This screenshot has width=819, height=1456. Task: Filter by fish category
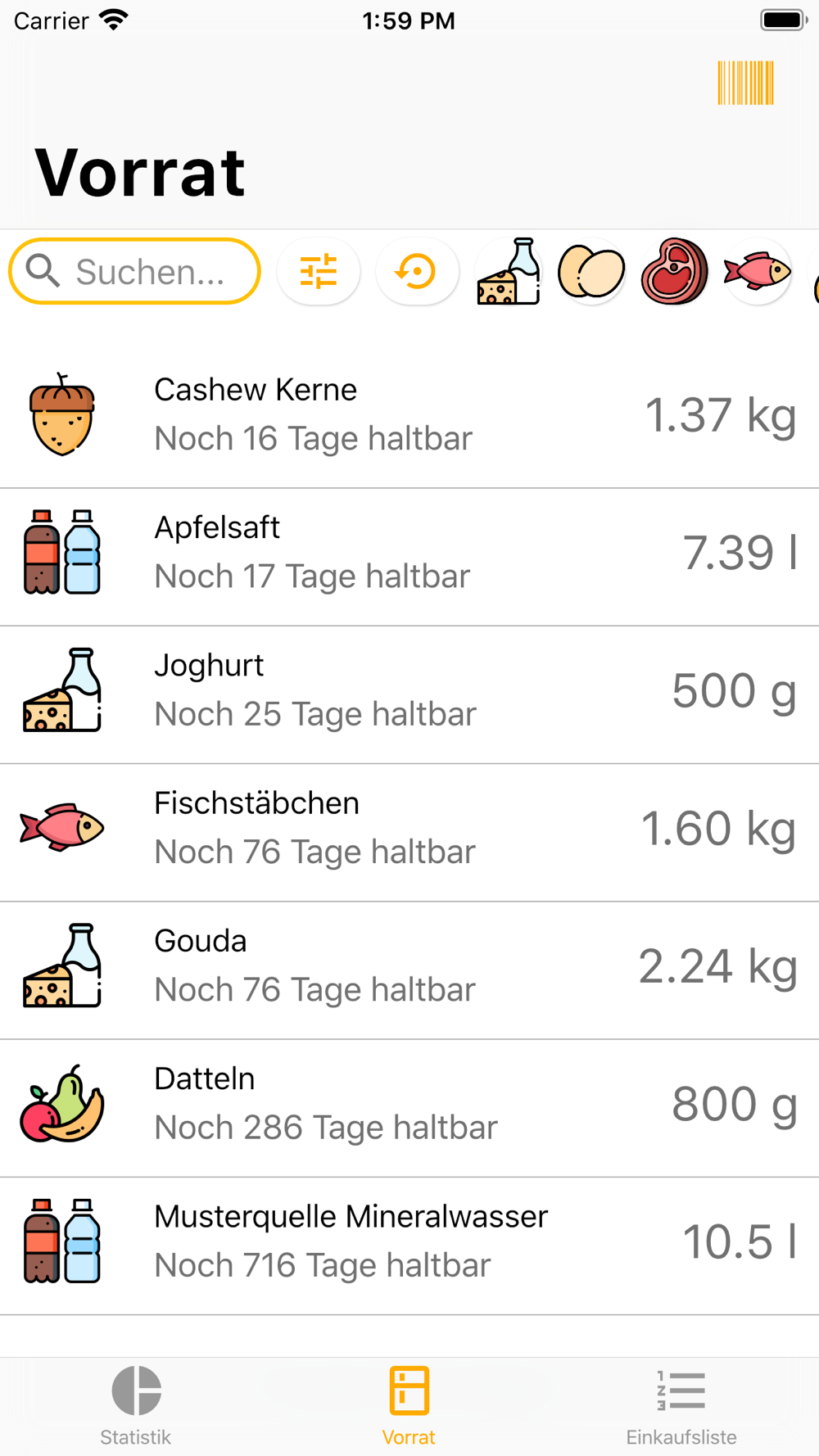click(758, 271)
